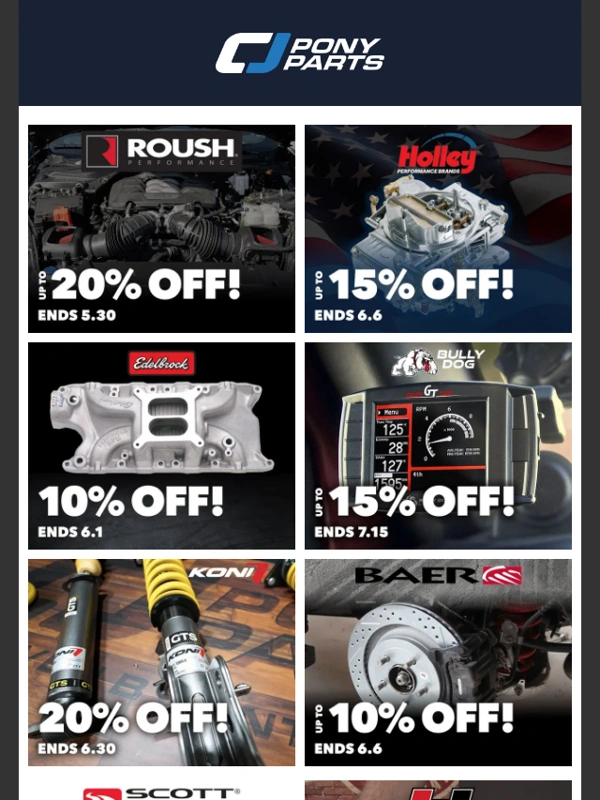This screenshot has height=800, width=600.
Task: Open the Koni 20% off sale
Action: coord(161,662)
